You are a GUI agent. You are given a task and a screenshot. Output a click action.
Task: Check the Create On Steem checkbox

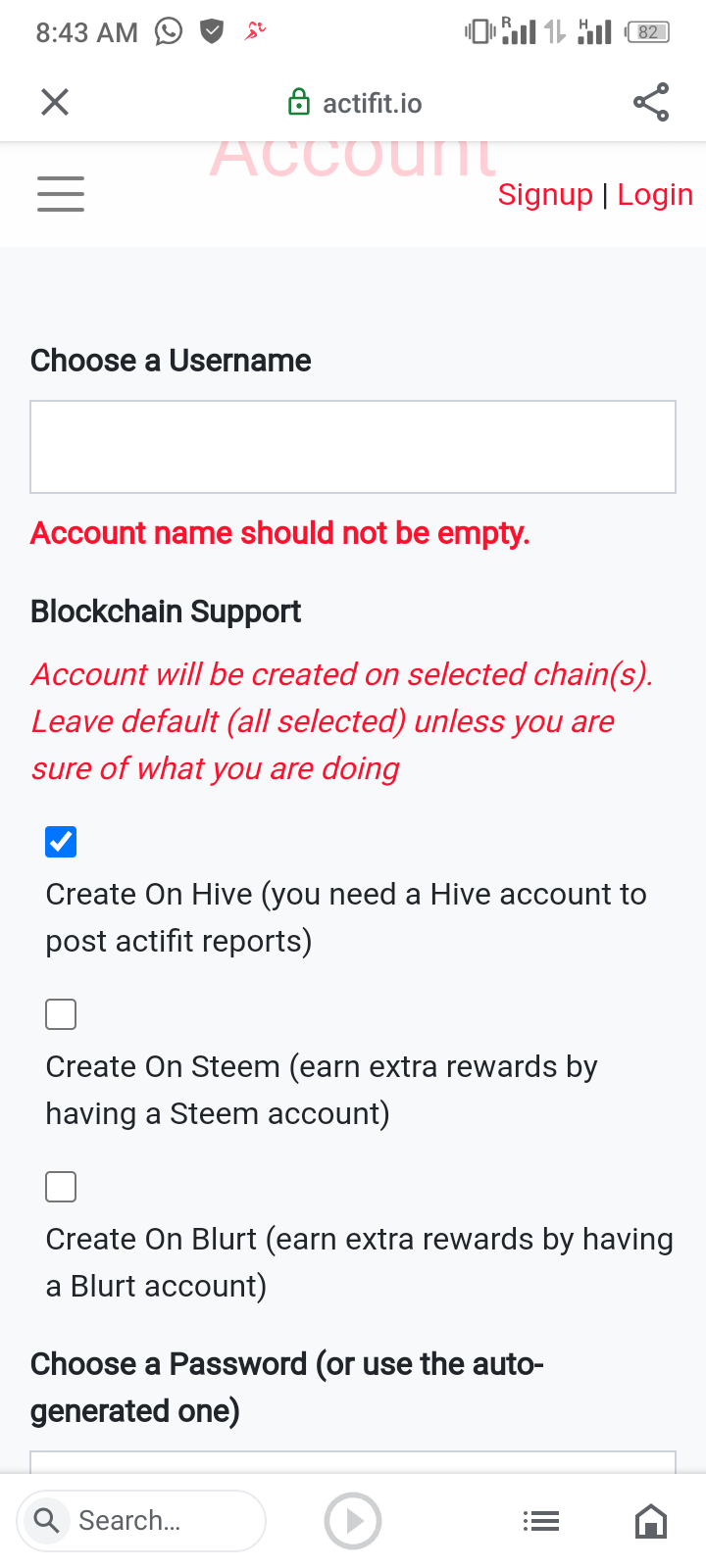[61, 1014]
